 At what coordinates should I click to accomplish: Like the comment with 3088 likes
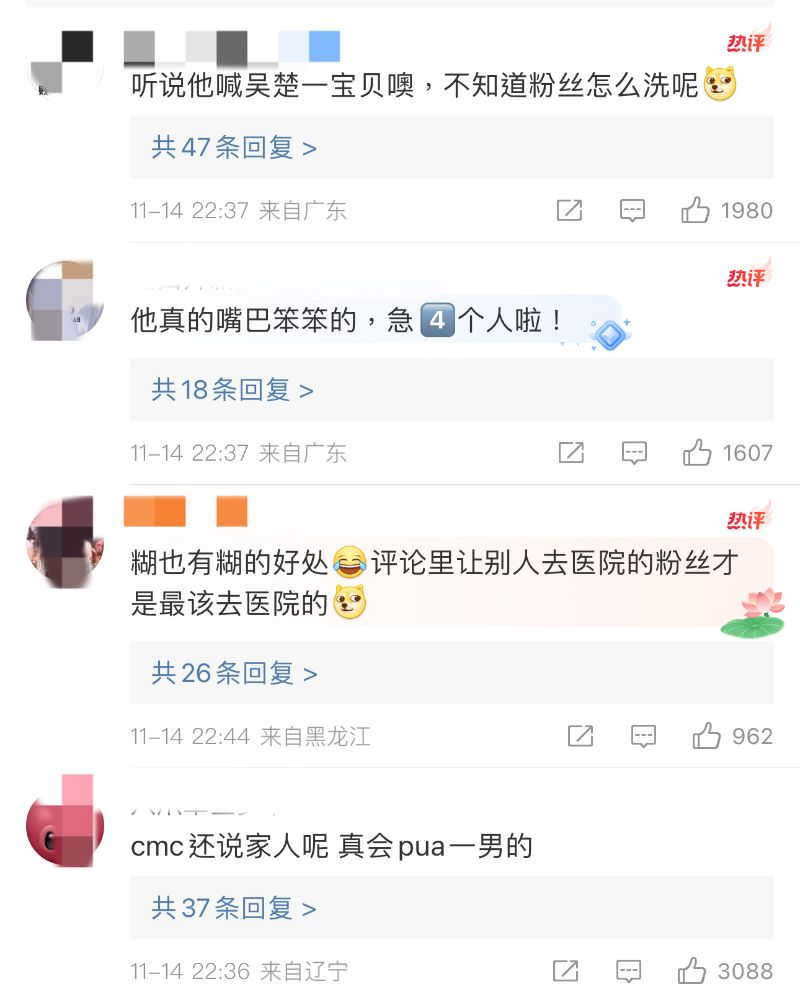tap(692, 971)
